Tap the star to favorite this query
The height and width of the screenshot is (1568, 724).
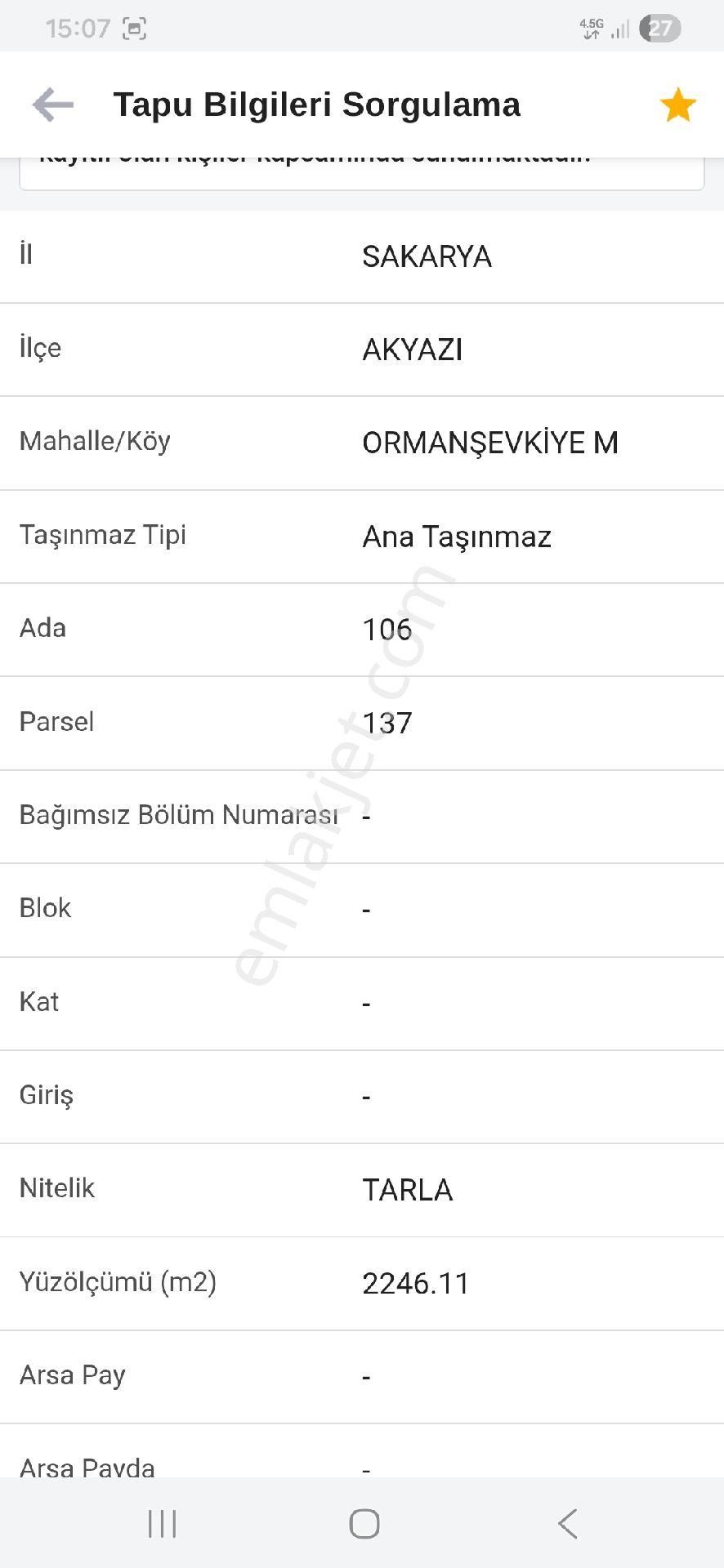click(677, 104)
